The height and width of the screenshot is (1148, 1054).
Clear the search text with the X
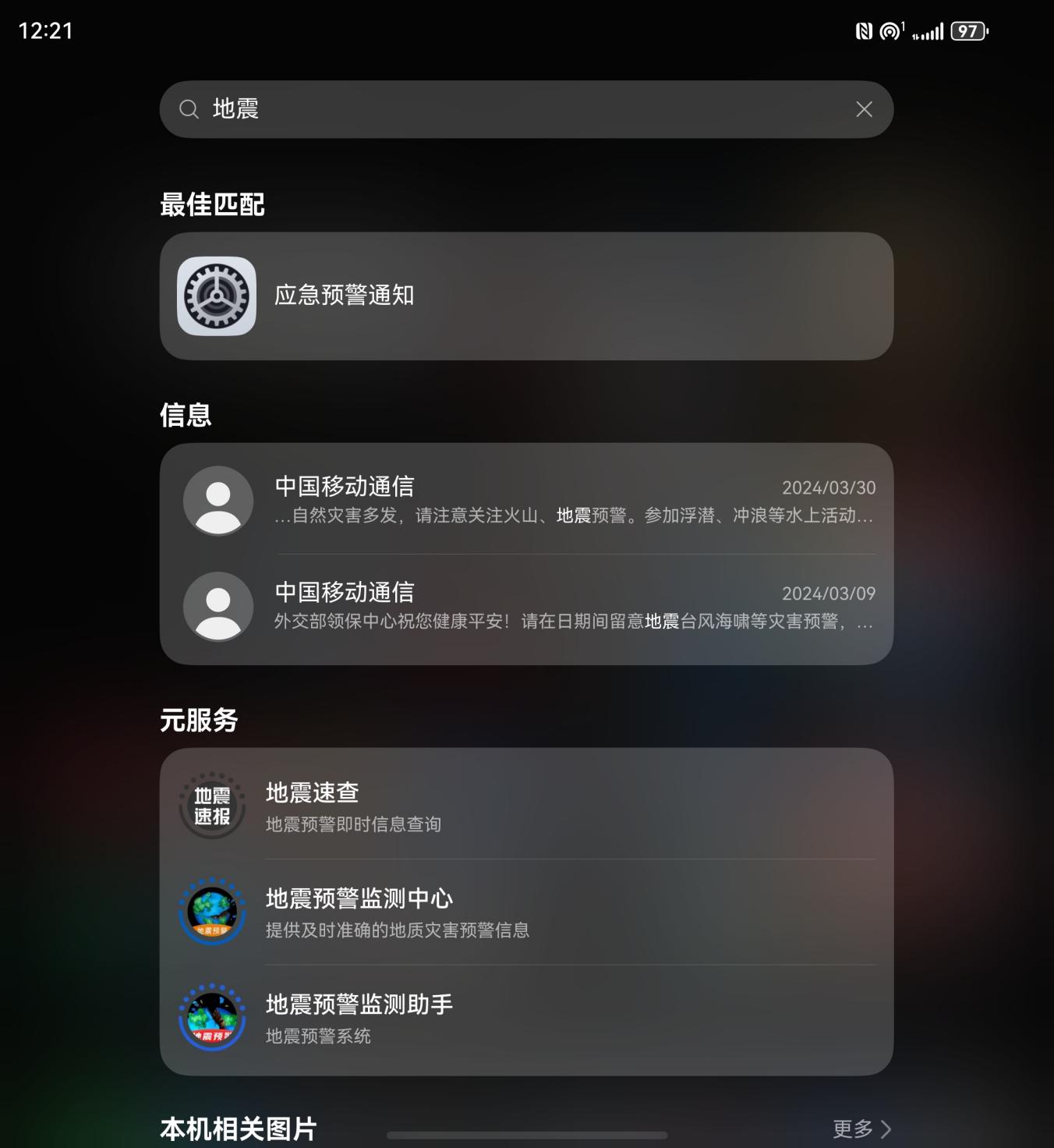click(864, 109)
